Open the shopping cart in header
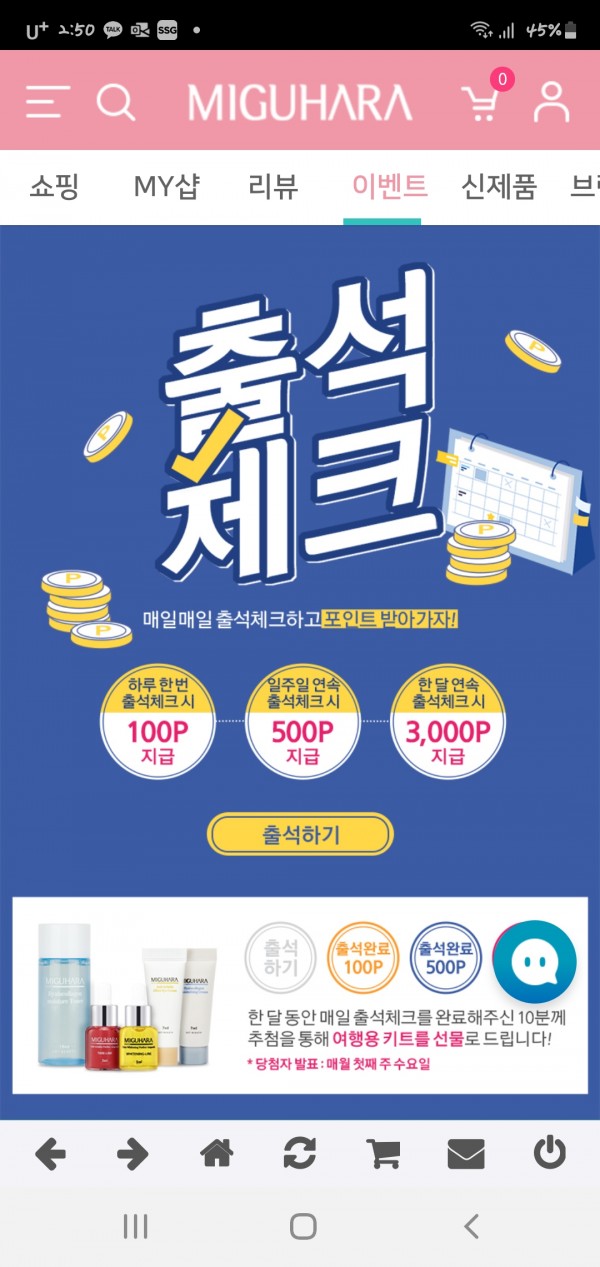Viewport: 600px width, 1267px height. [482, 102]
